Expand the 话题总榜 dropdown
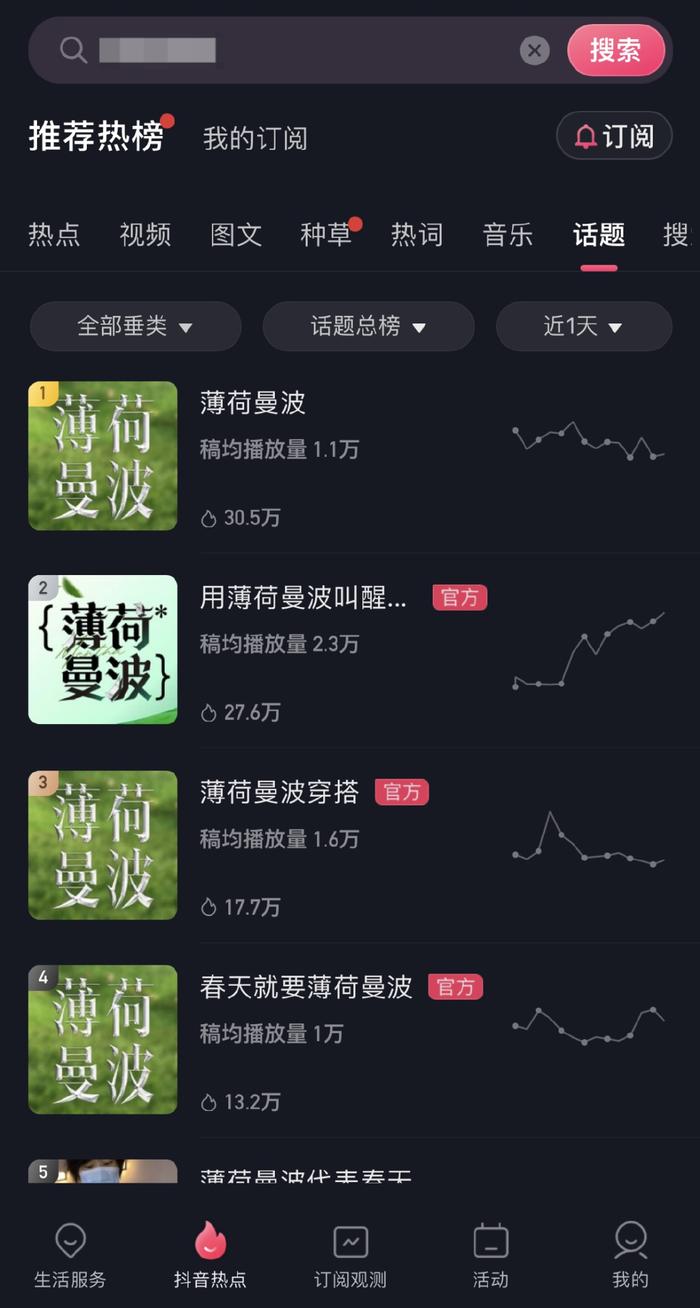Image resolution: width=700 pixels, height=1308 pixels. (368, 326)
